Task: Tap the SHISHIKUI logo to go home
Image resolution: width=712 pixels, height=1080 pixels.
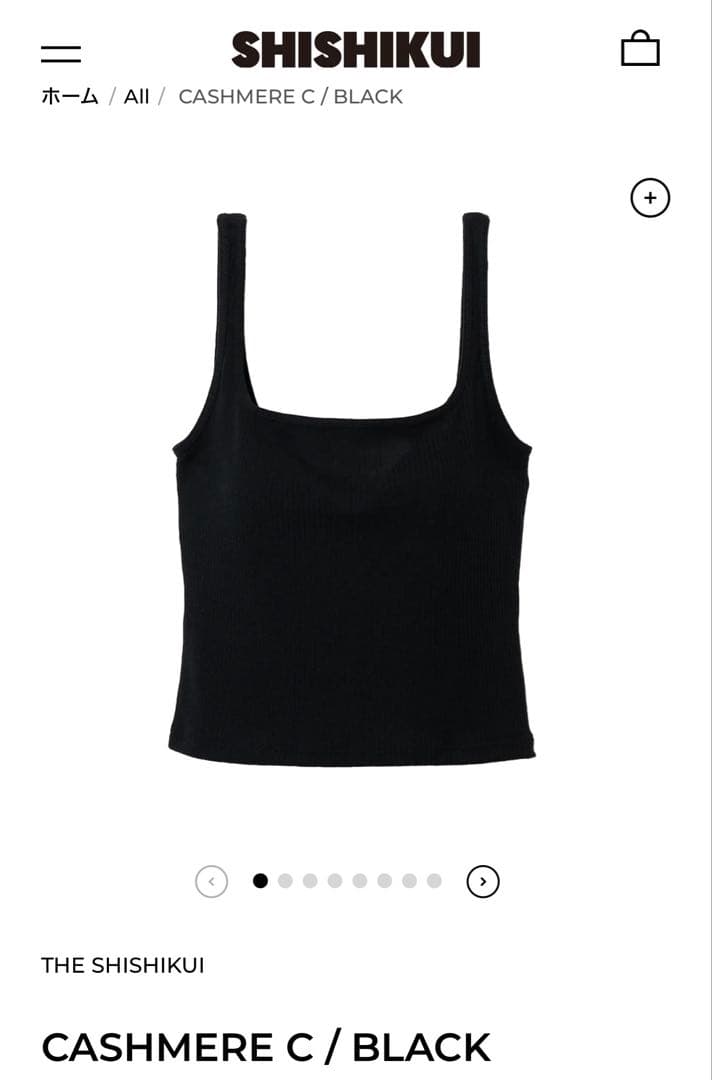Action: 355,49
